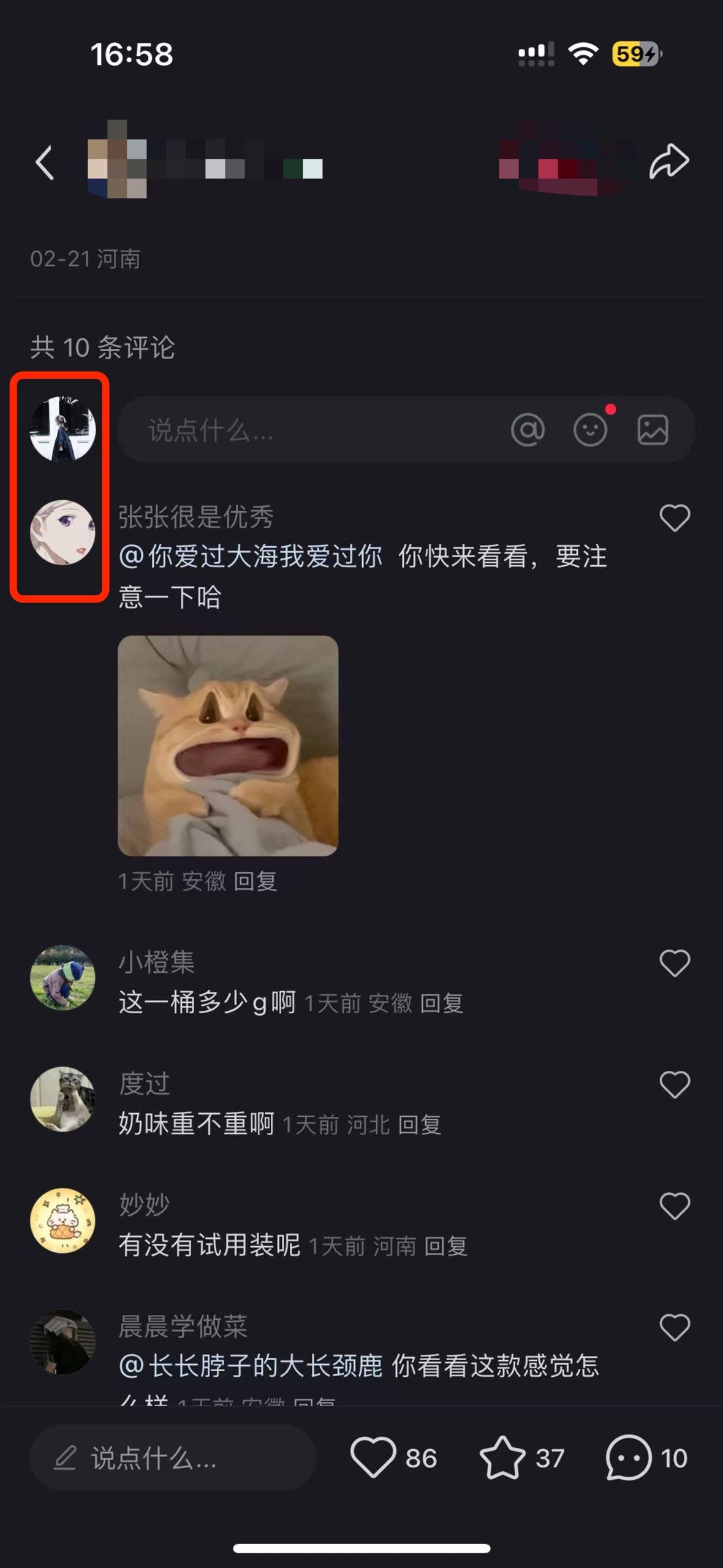The image size is (723, 1568).
Task: Attach a picture to the comment
Action: tap(653, 429)
